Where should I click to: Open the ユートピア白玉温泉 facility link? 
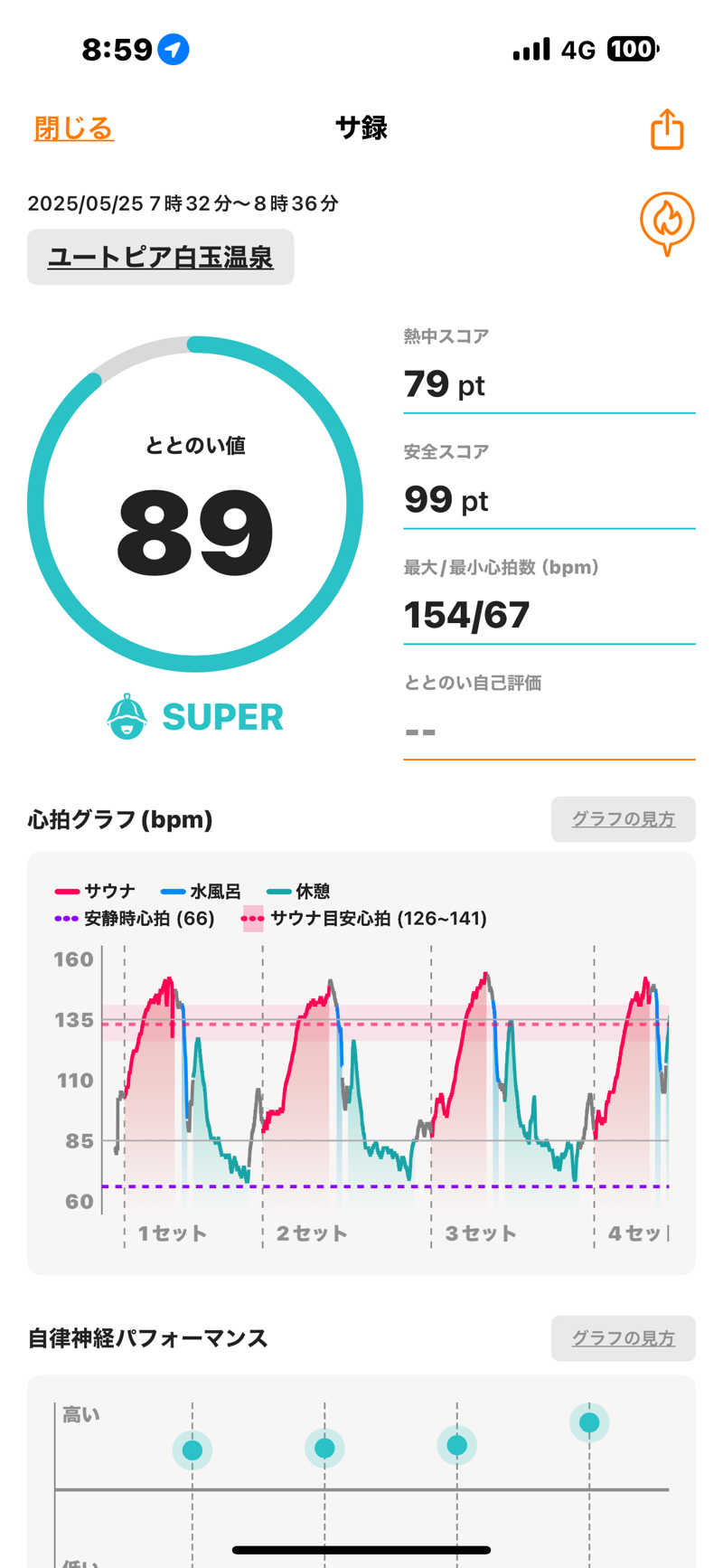point(160,258)
